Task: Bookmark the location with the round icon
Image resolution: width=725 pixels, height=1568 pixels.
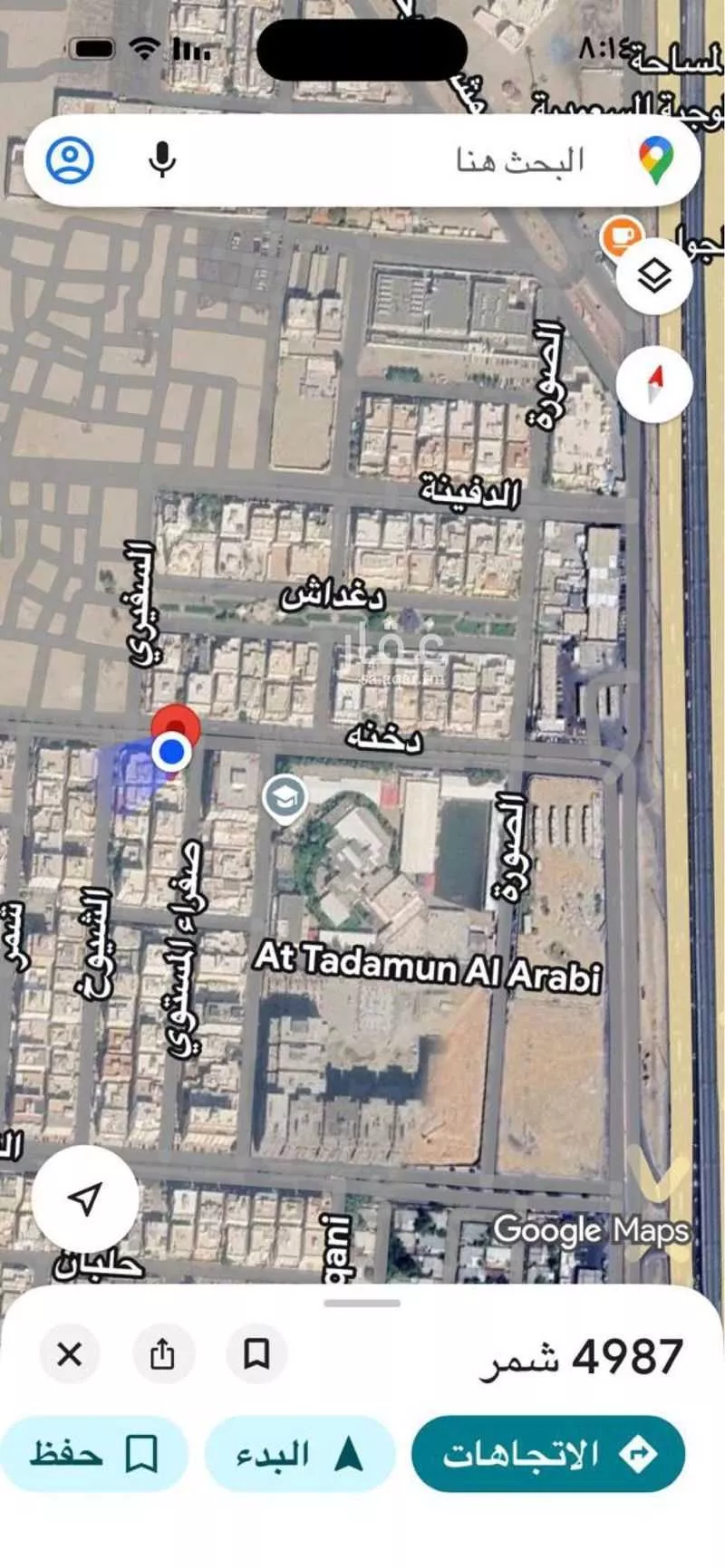Action: pyautogui.click(x=256, y=1354)
